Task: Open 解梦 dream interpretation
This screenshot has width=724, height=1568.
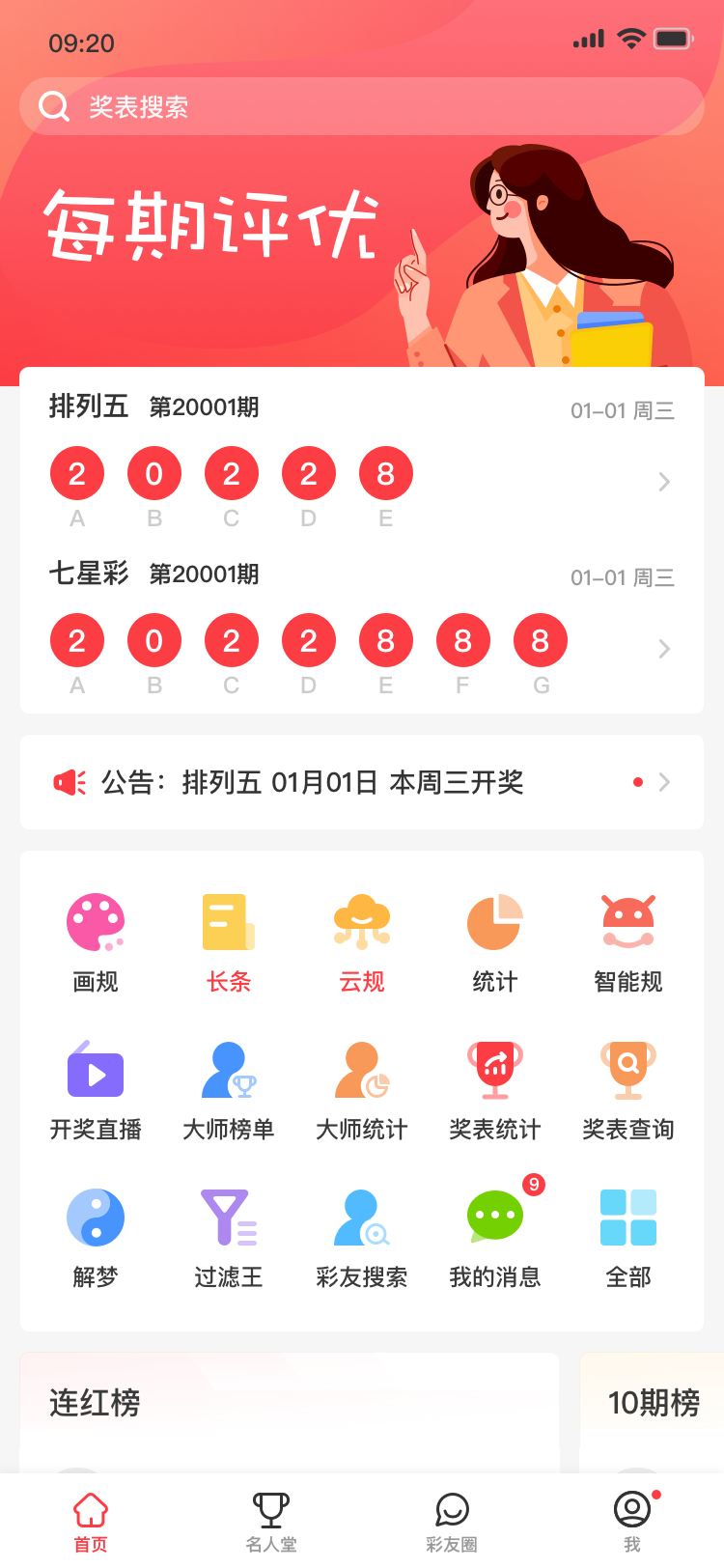Action: (96, 1237)
